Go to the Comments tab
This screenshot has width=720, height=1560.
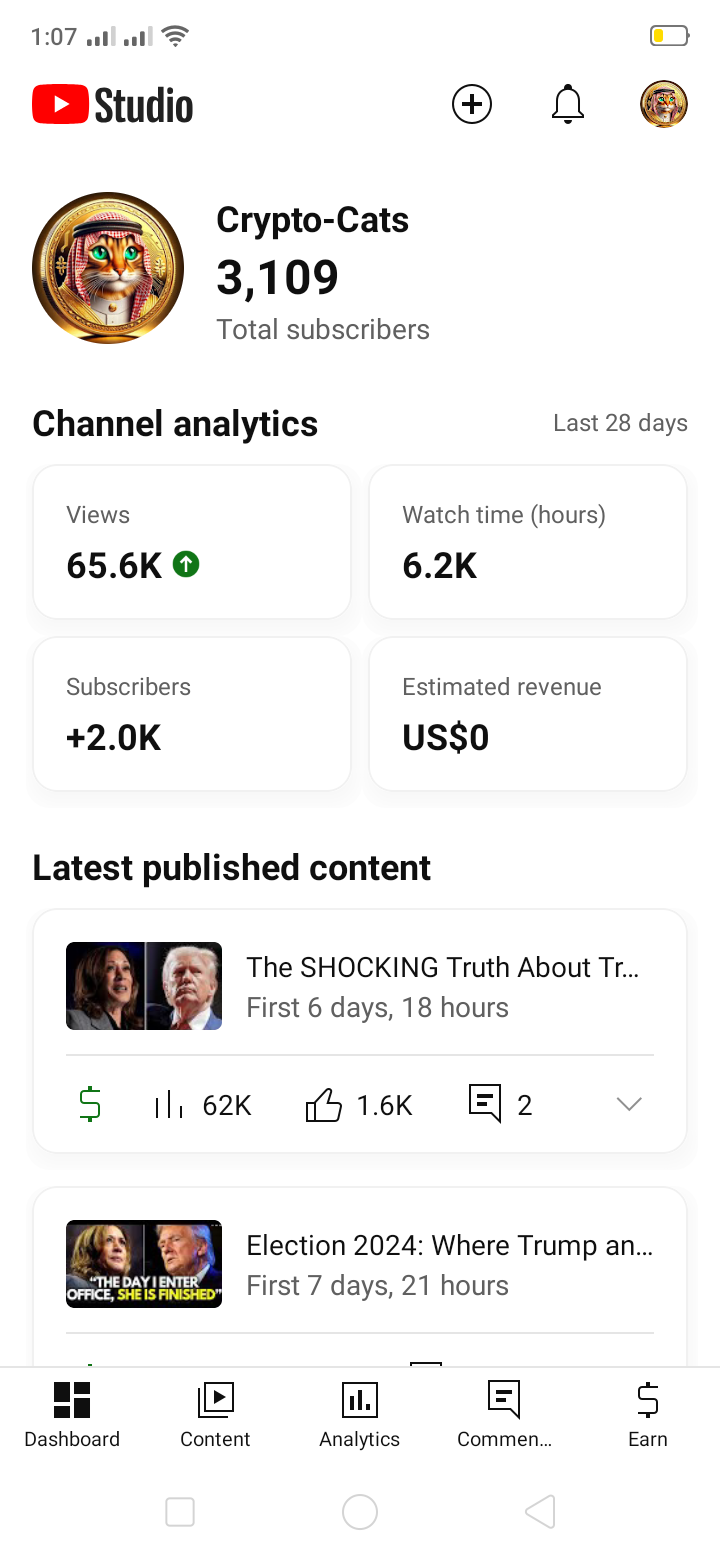pyautogui.click(x=504, y=1414)
